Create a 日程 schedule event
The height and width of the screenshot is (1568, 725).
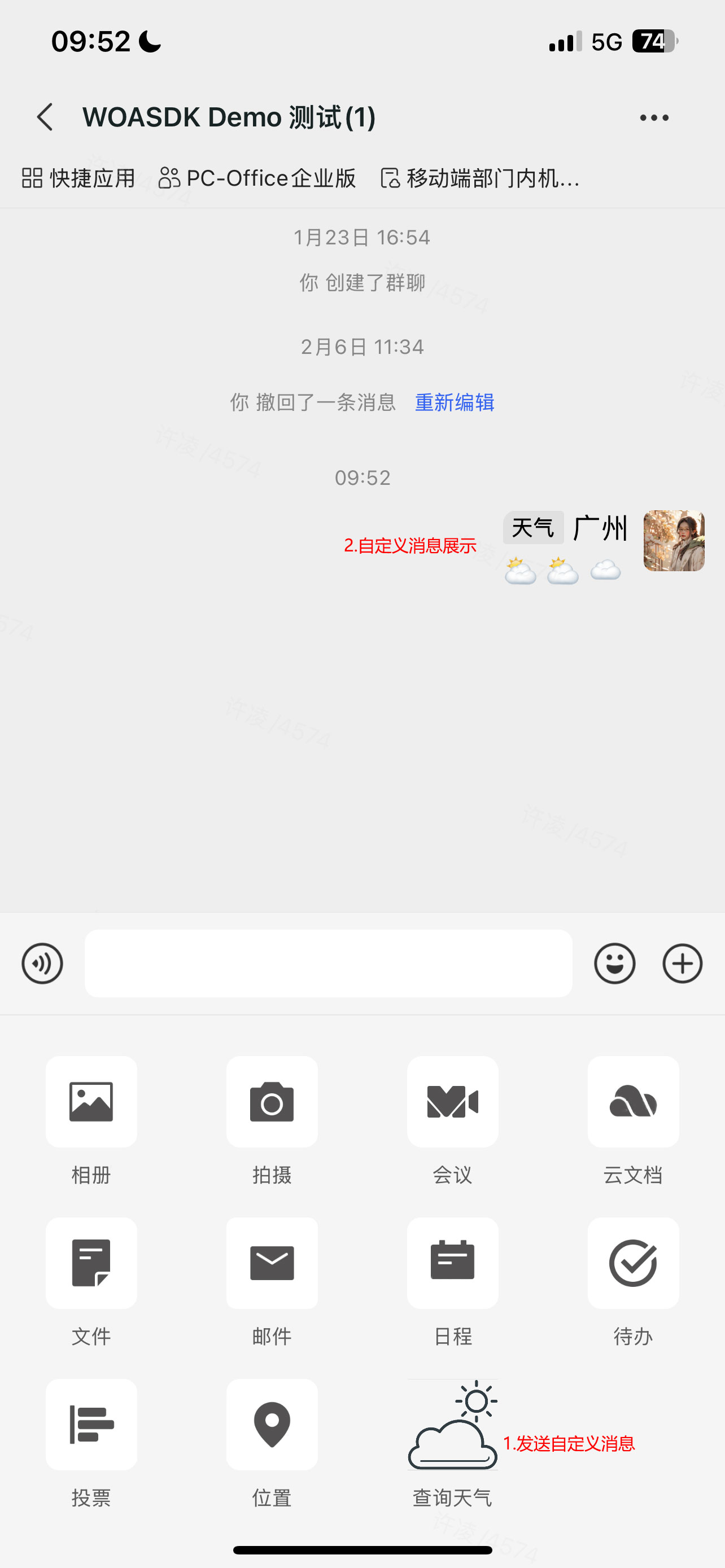click(452, 1263)
